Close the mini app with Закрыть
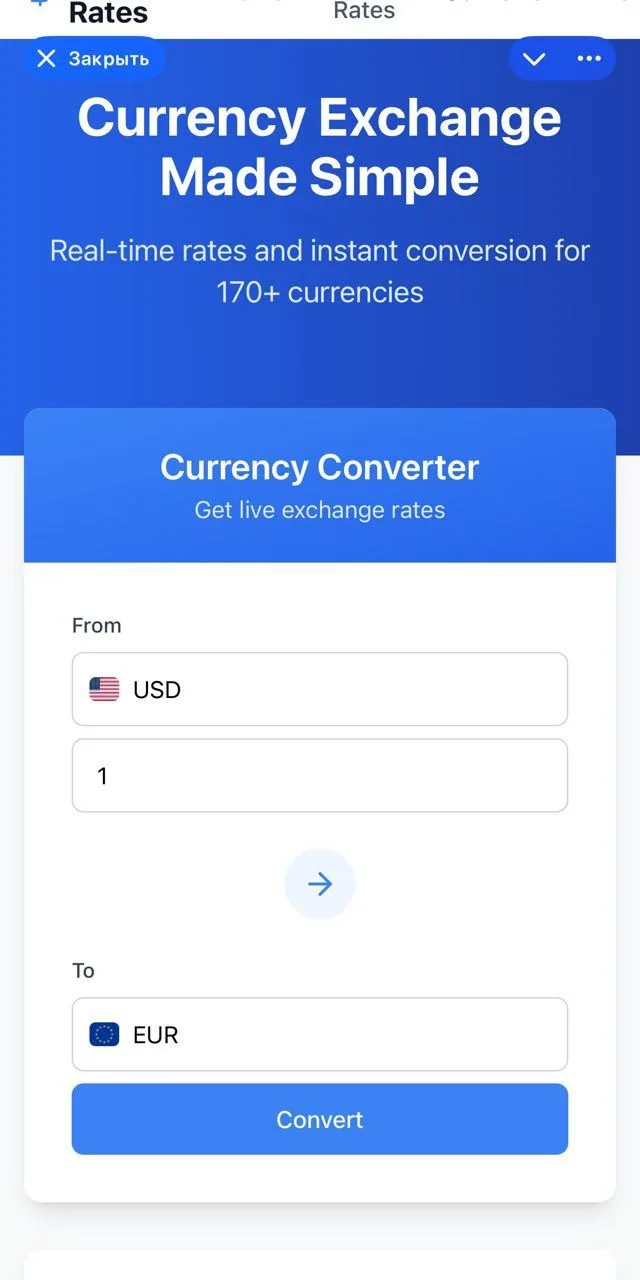The image size is (640, 1280). pos(94,59)
